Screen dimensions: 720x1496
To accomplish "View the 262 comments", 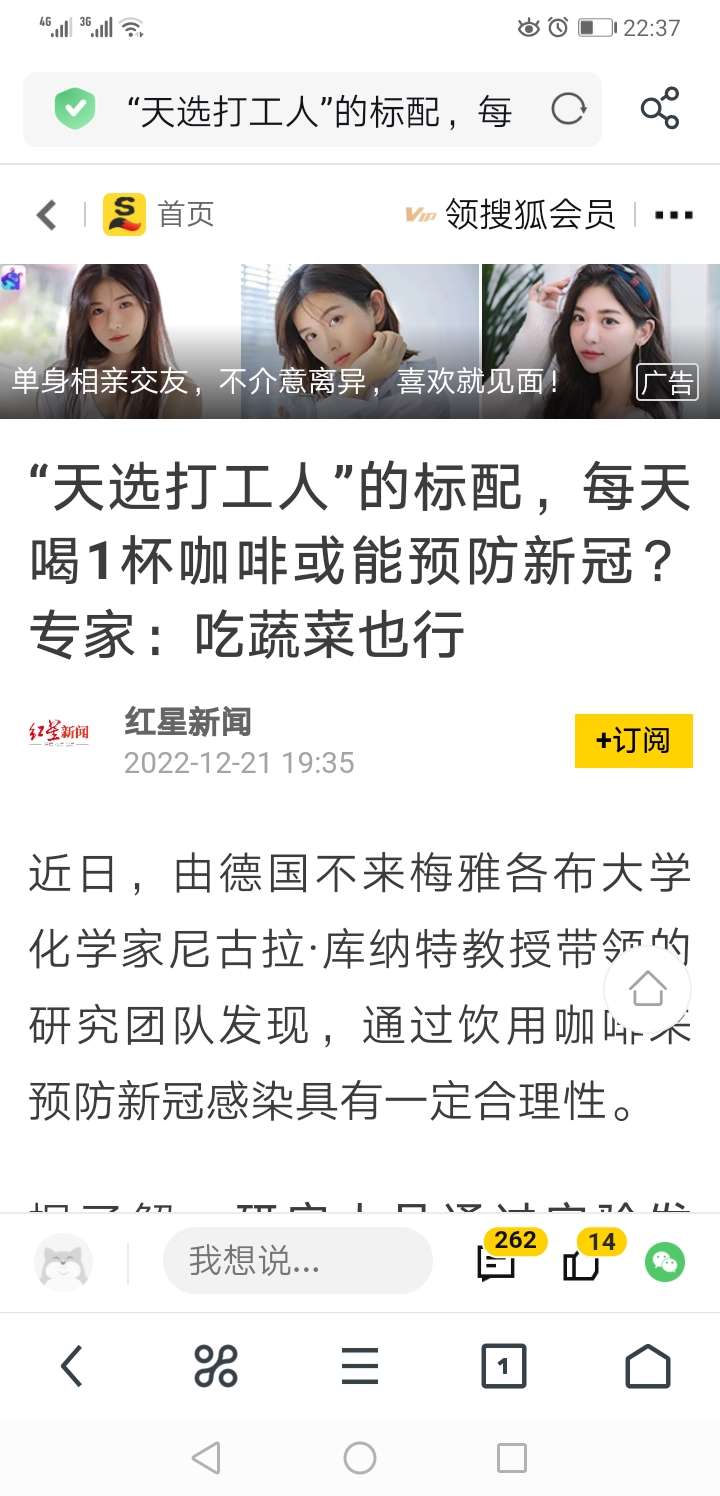I will pyautogui.click(x=498, y=1261).
